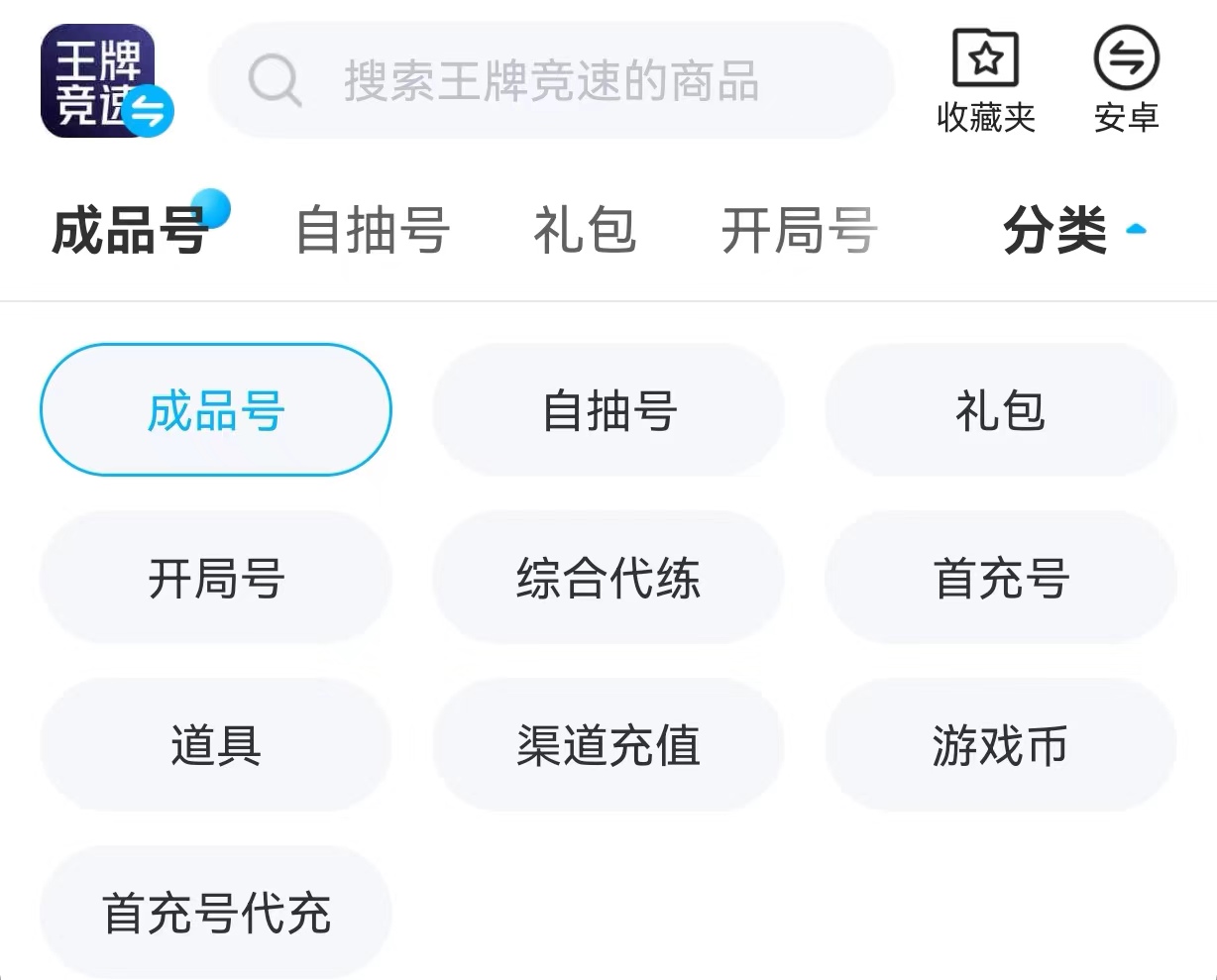
Task: Select the 游戏币 category chip
Action: tap(1001, 745)
